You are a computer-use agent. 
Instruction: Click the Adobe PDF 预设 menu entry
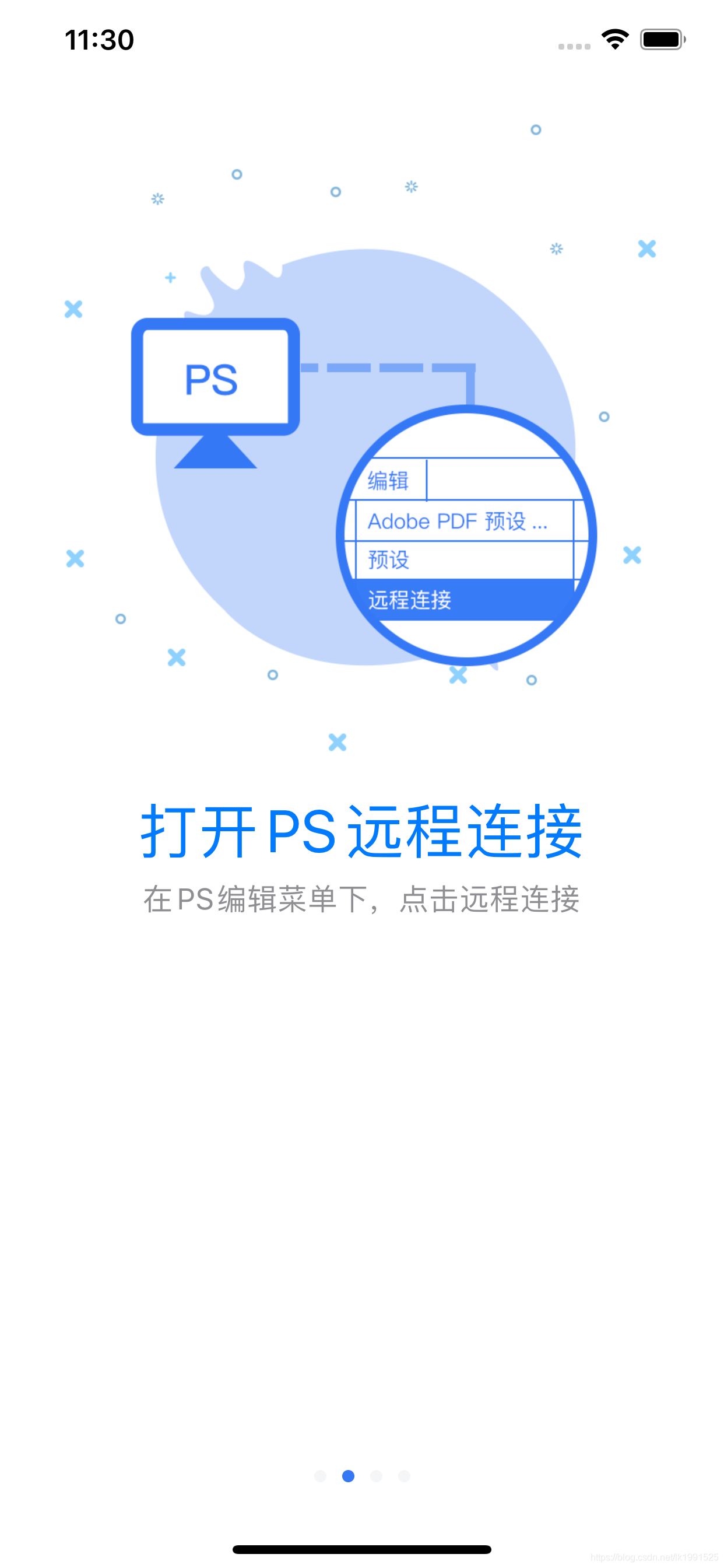tap(458, 521)
